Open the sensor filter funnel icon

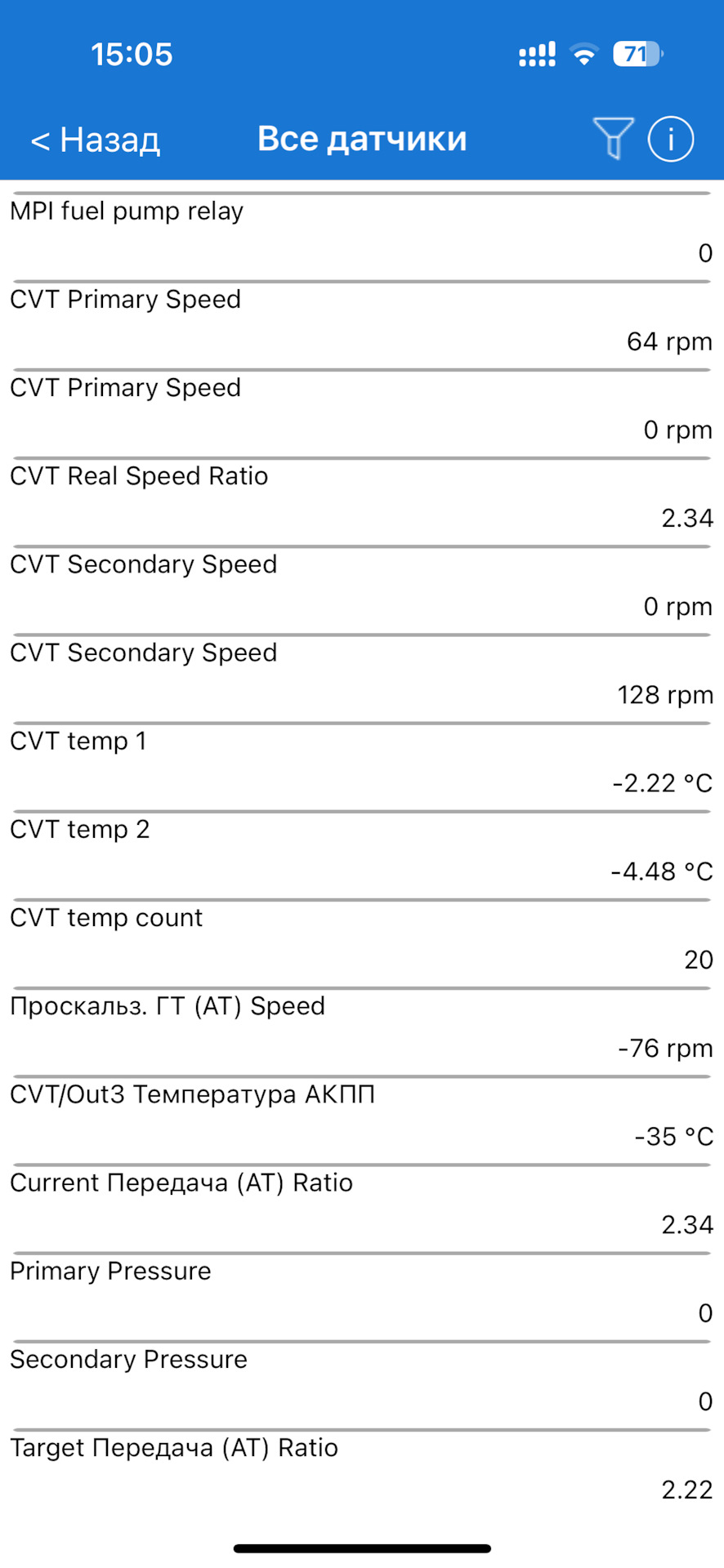(613, 138)
